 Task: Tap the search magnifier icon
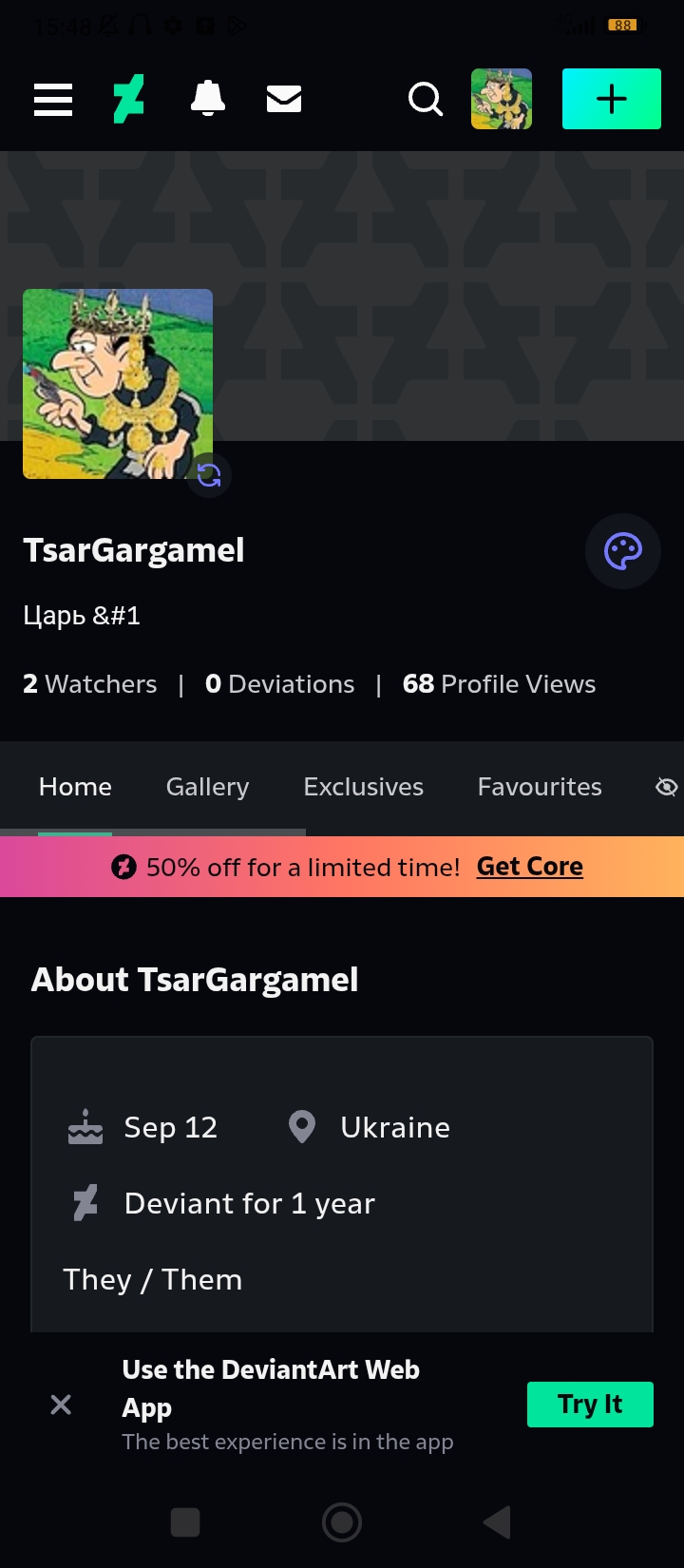tap(425, 99)
